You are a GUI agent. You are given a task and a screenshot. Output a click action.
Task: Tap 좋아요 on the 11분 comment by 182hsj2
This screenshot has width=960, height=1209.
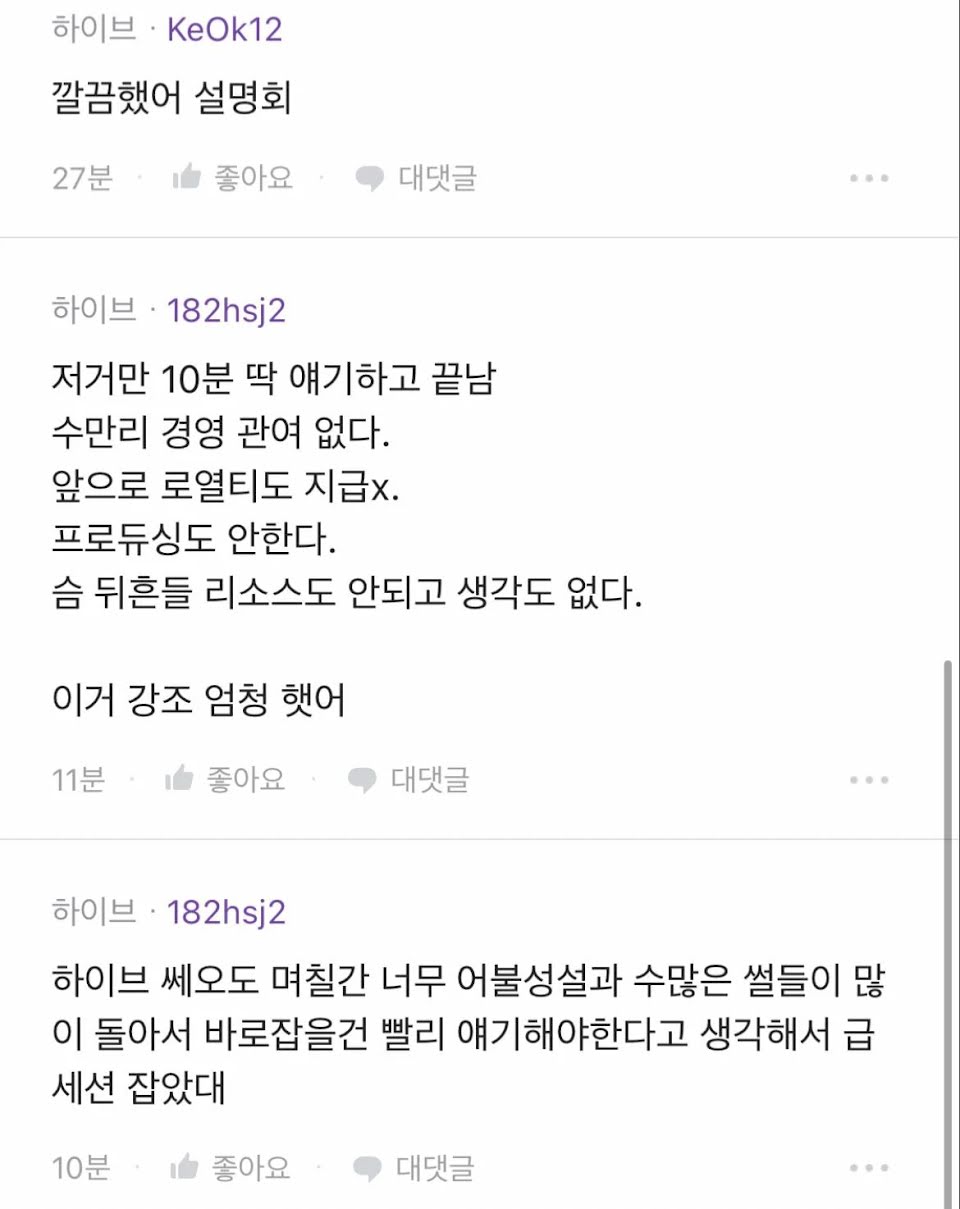click(x=225, y=779)
